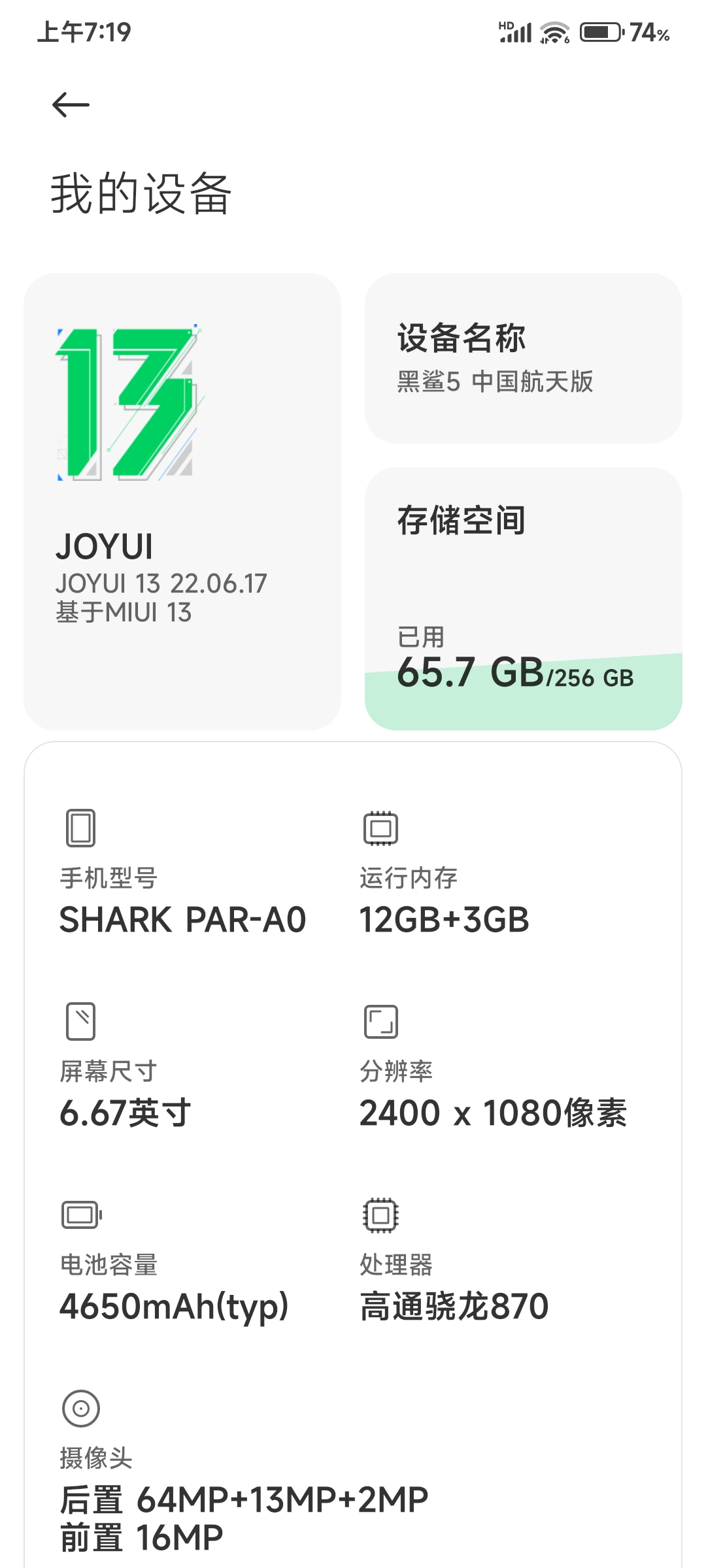Open the JOYUI 13 version card
Screen dimensions: 706x1568
(x=182, y=501)
